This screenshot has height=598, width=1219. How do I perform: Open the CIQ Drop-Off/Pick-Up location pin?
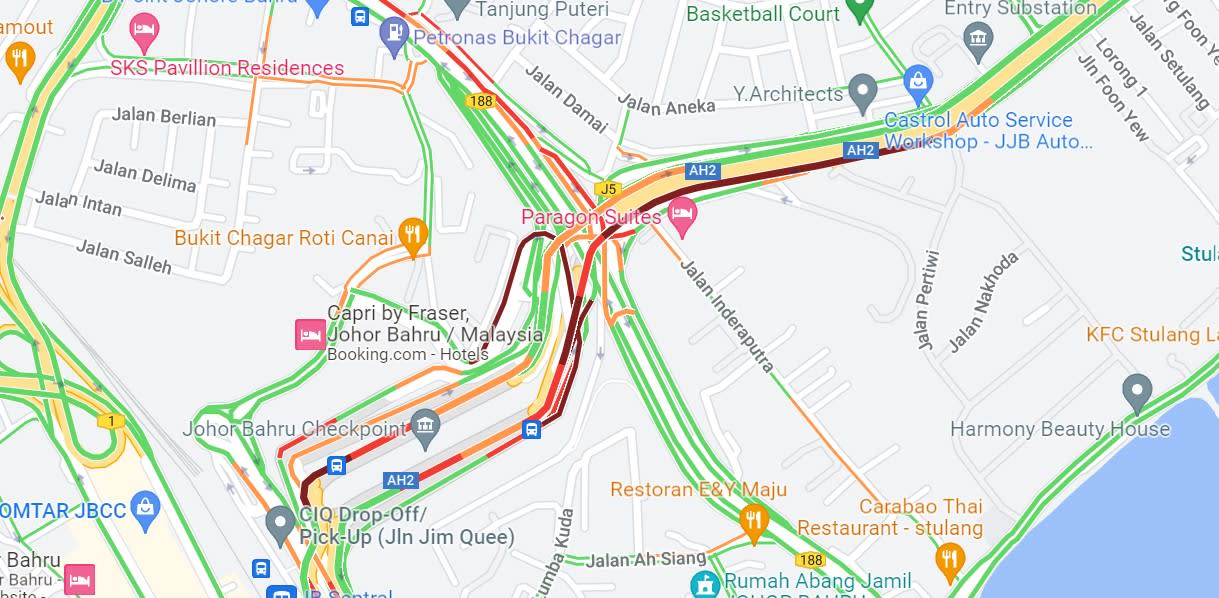coord(282,521)
